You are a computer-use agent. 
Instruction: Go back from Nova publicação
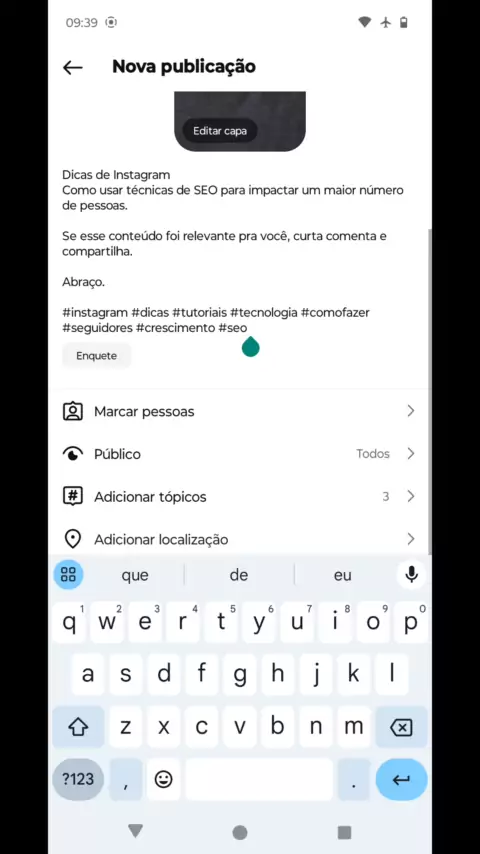tap(72, 68)
